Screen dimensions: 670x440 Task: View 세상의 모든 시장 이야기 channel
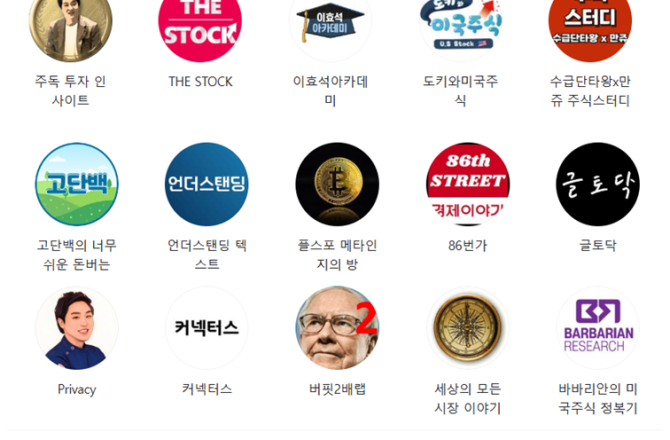click(x=467, y=329)
